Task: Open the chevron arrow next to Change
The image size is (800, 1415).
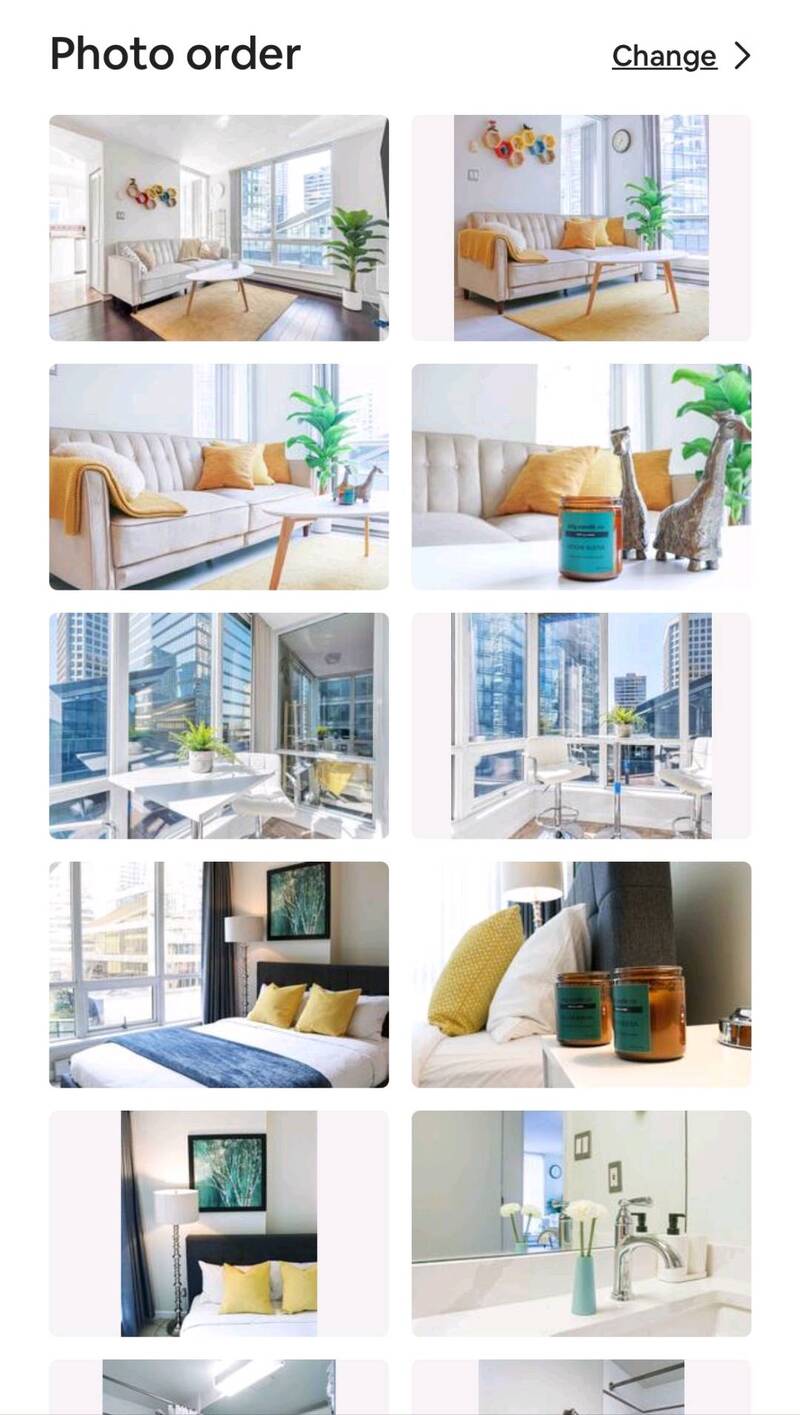Action: pos(742,56)
